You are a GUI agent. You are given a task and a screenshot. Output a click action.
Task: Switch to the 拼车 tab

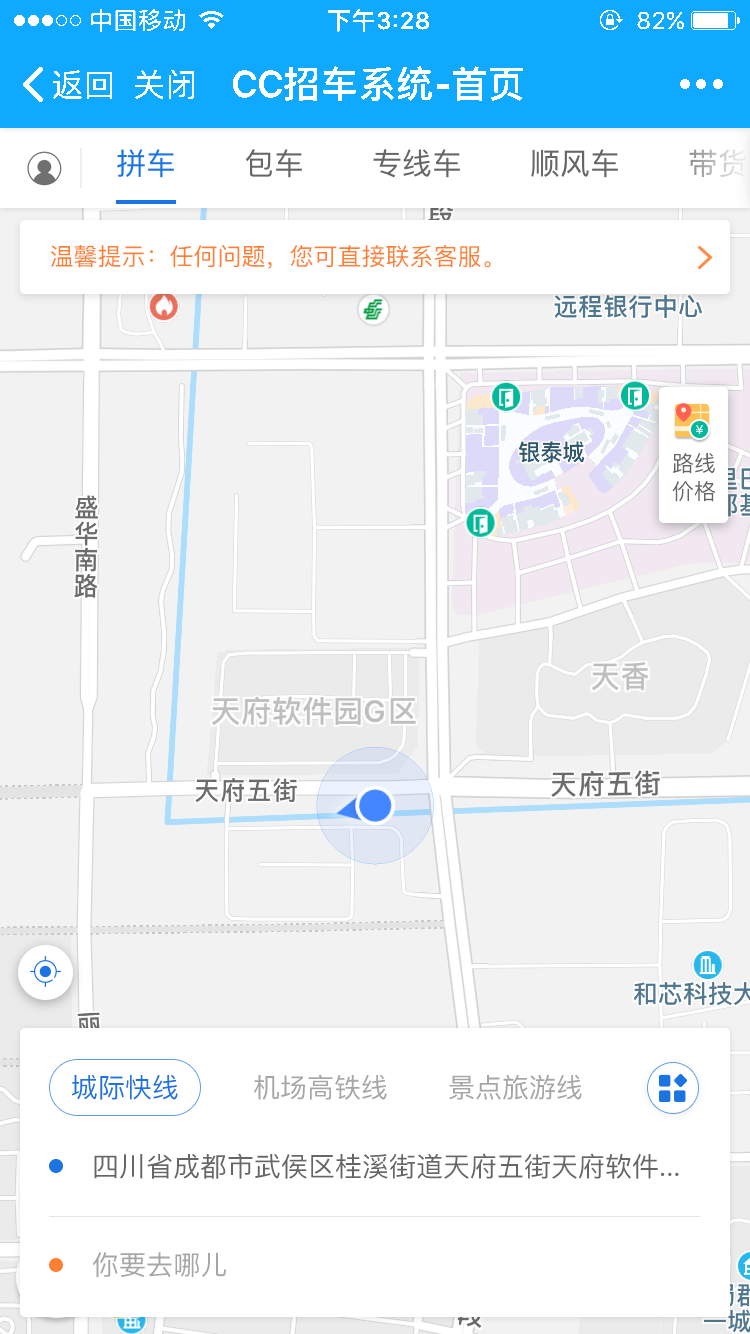[x=146, y=164]
